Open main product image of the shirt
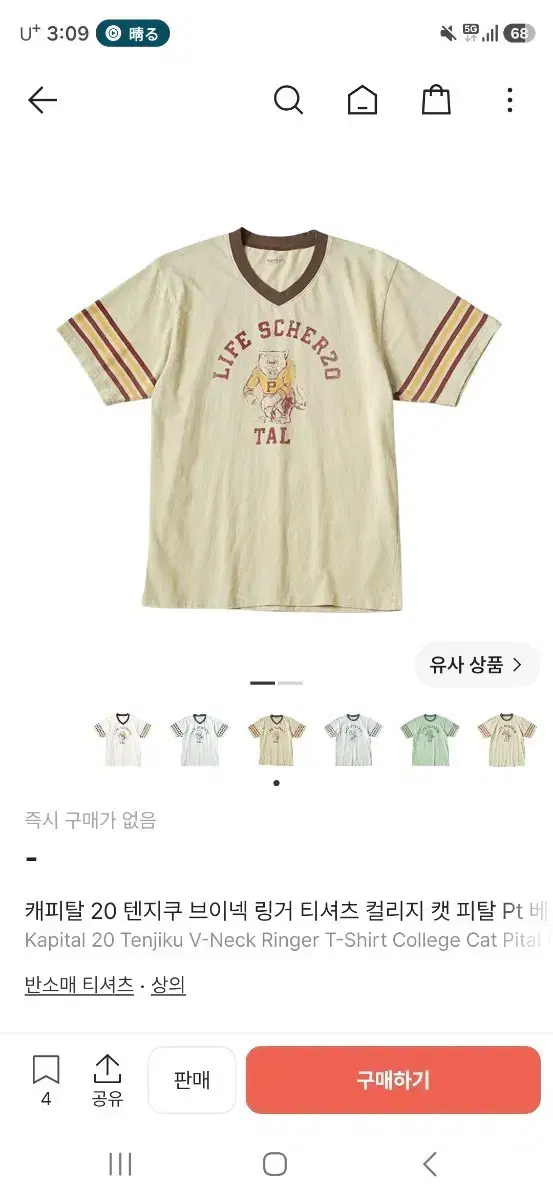Screen dimensions: 553x1200 tap(276, 420)
